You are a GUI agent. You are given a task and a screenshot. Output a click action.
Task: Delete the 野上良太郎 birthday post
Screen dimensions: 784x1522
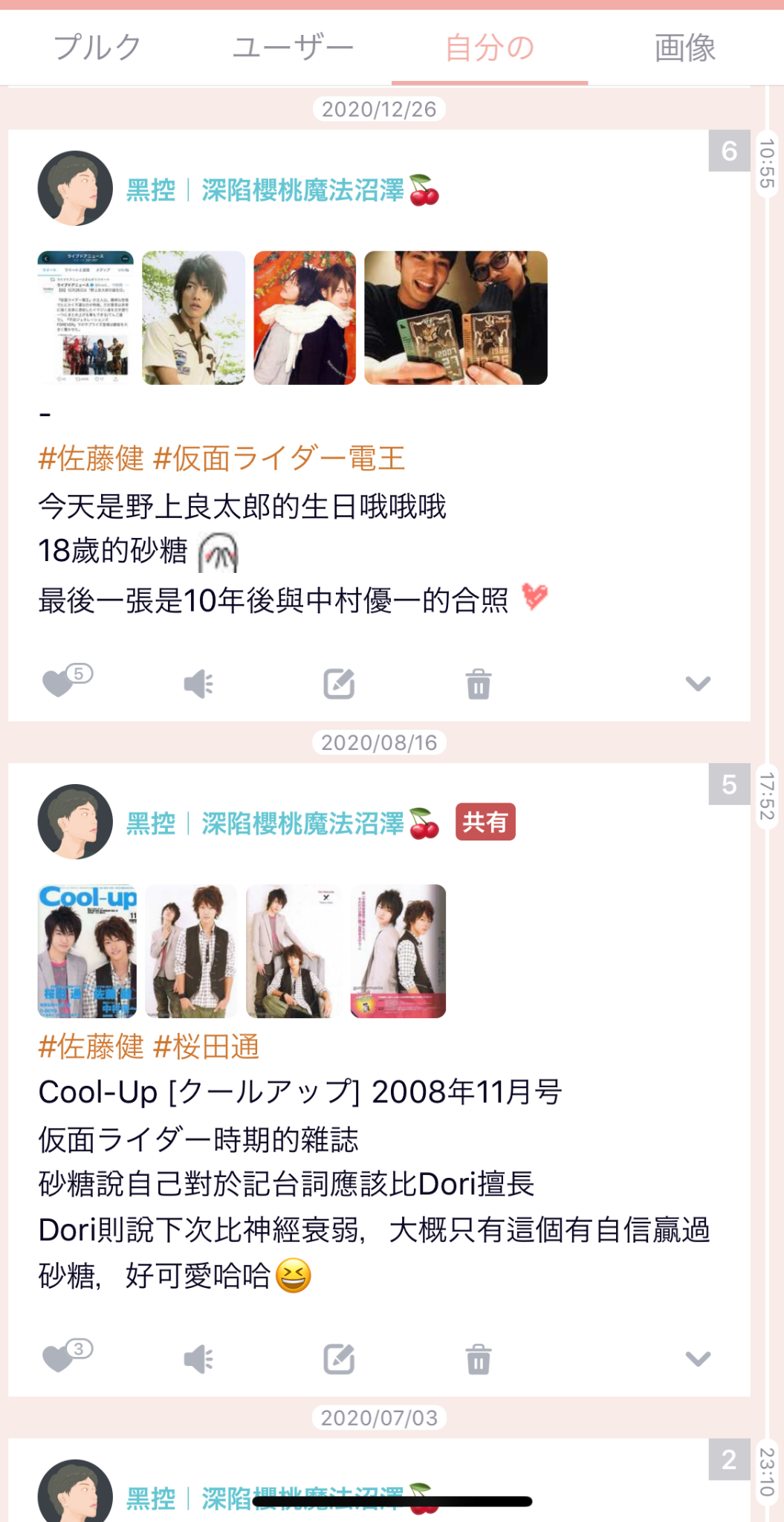(479, 684)
